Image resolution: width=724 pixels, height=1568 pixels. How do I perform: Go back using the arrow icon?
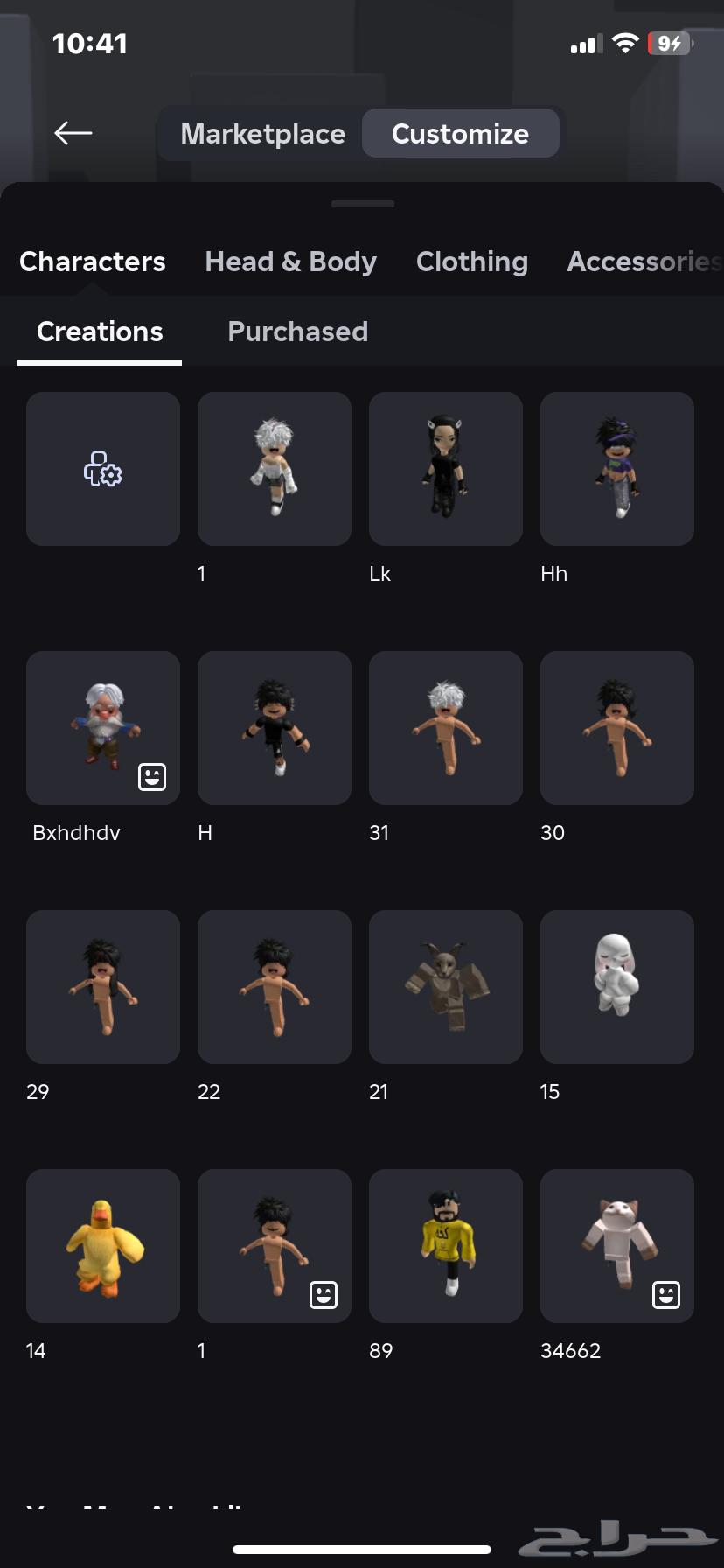tap(73, 133)
